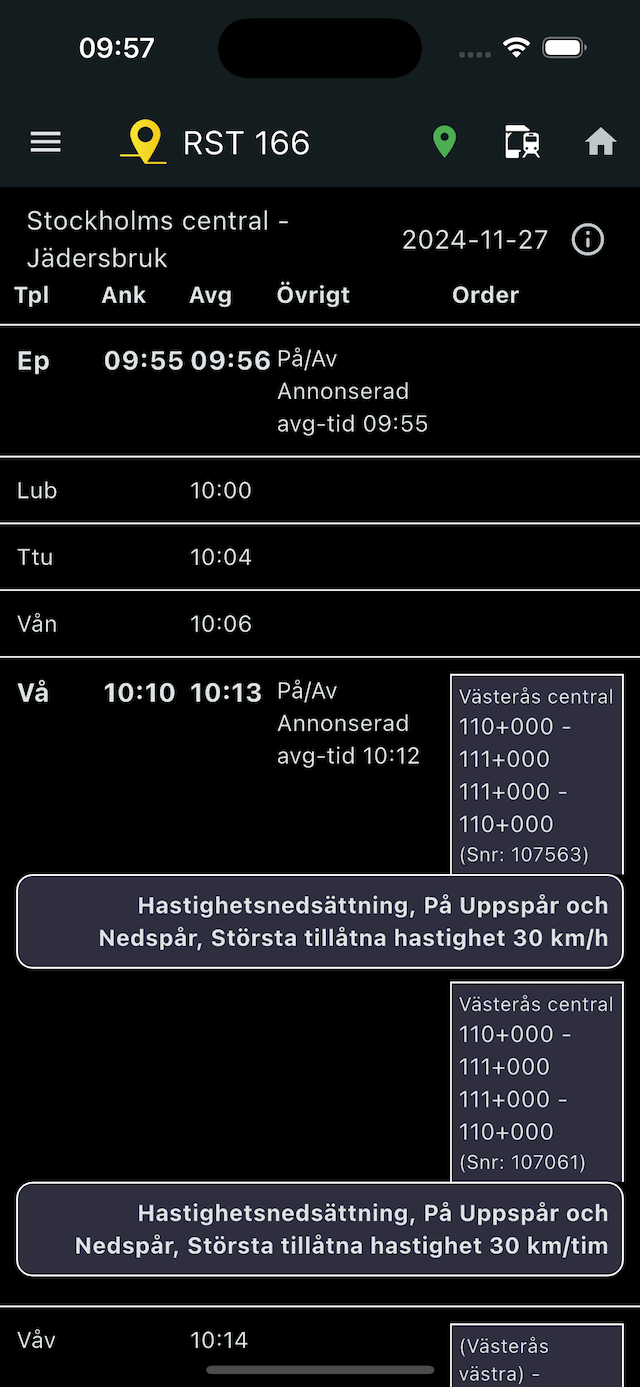
Task: Open the hamburger navigation menu
Action: [46, 143]
